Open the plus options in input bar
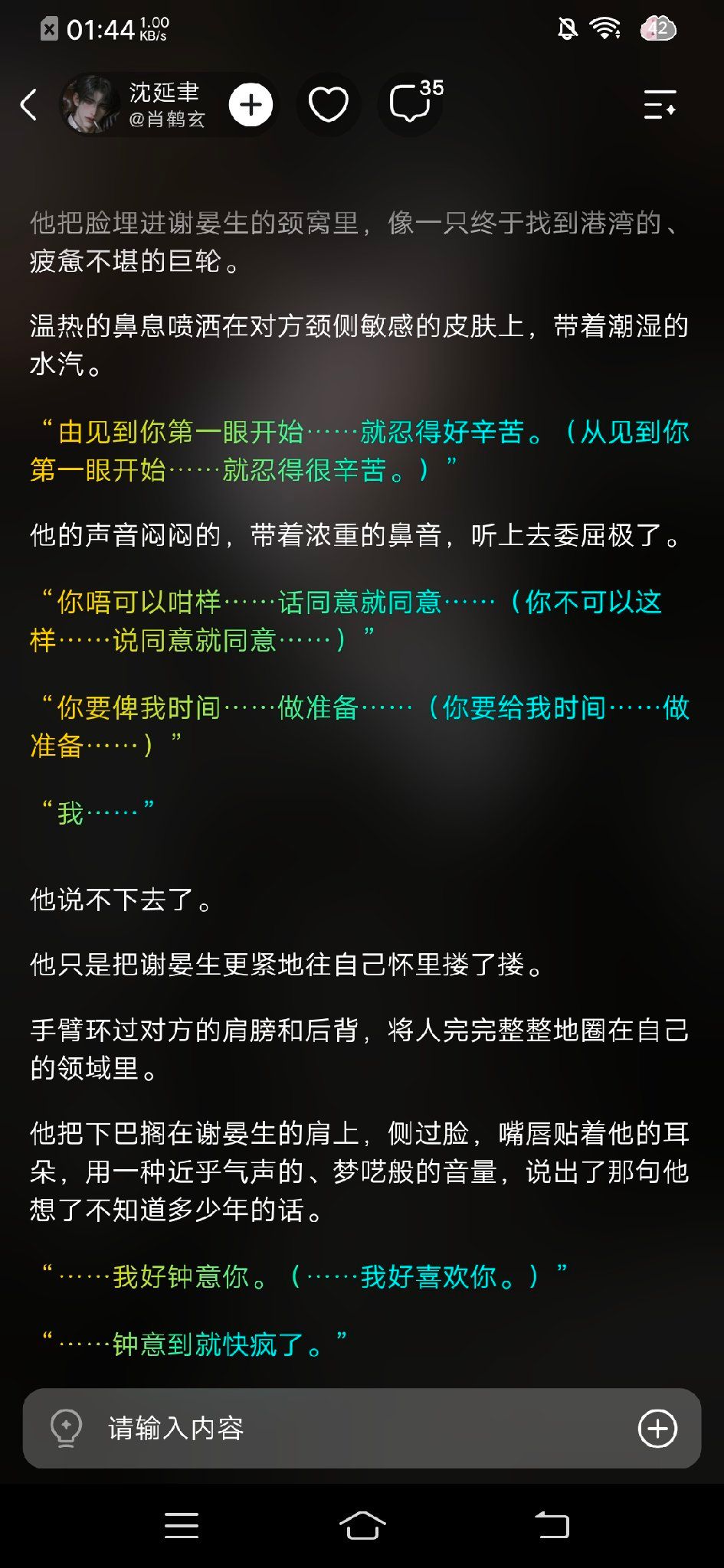This screenshot has height=1568, width=724. pyautogui.click(x=657, y=1428)
